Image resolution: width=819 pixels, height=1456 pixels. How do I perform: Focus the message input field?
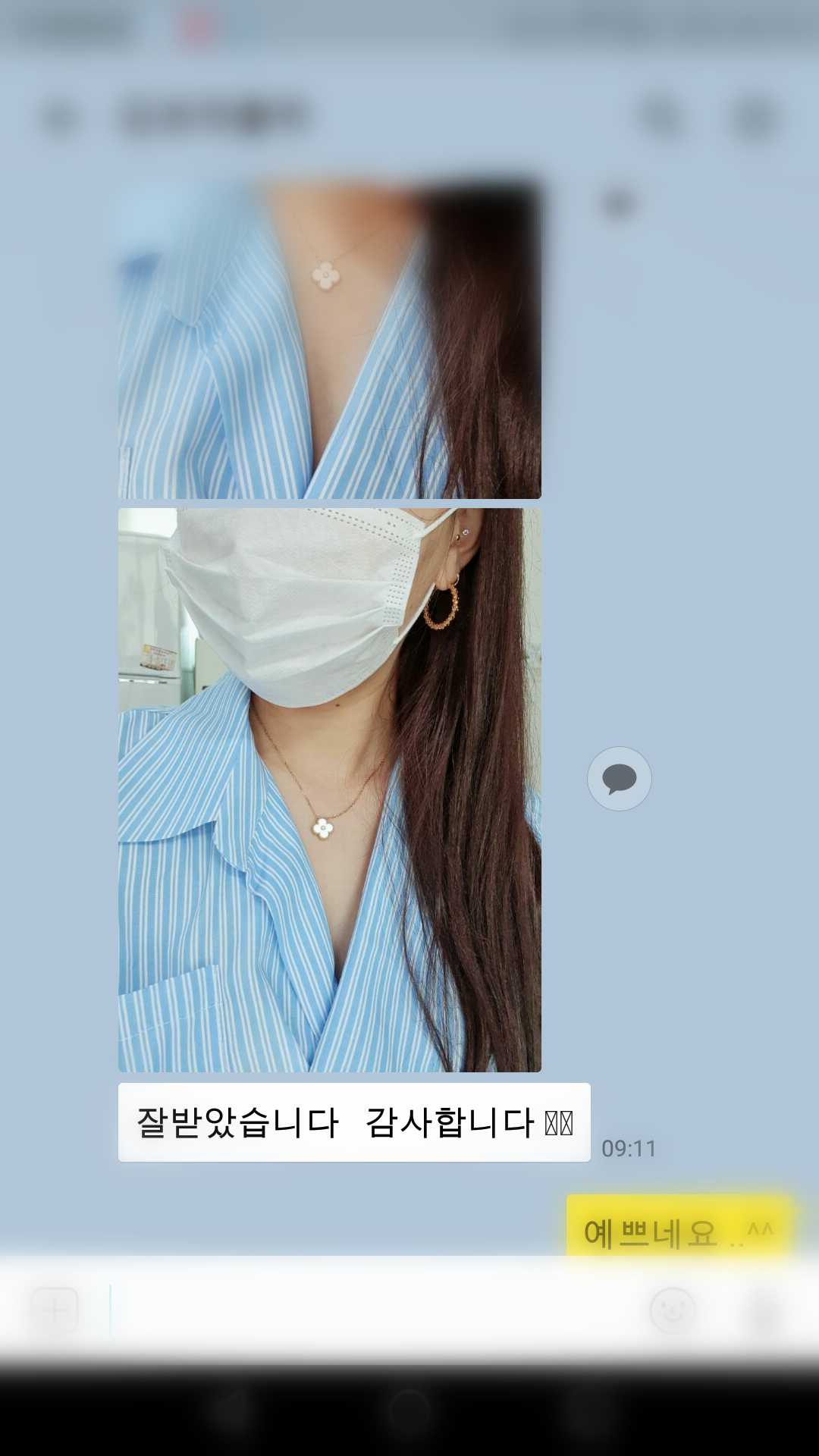point(372,1310)
